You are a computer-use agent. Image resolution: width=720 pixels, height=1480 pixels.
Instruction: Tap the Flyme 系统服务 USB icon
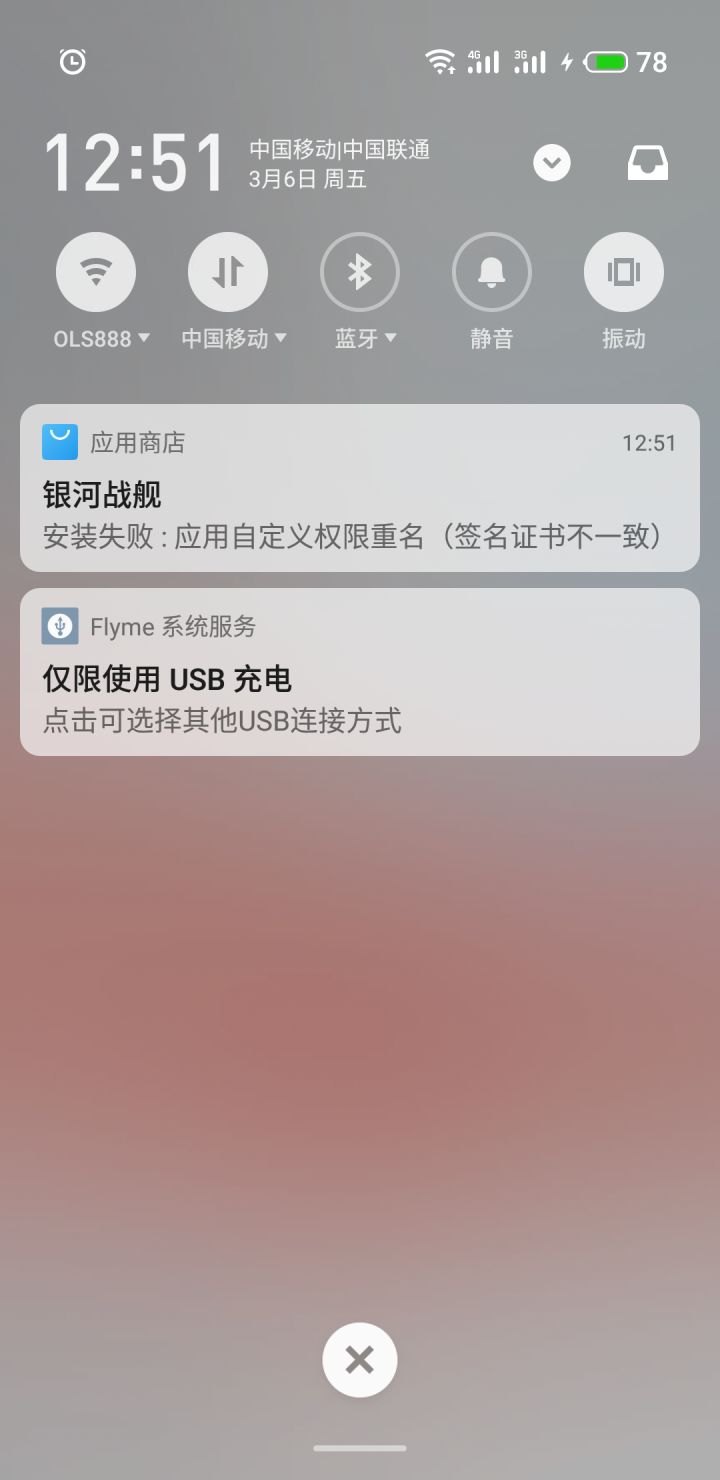(x=60, y=625)
